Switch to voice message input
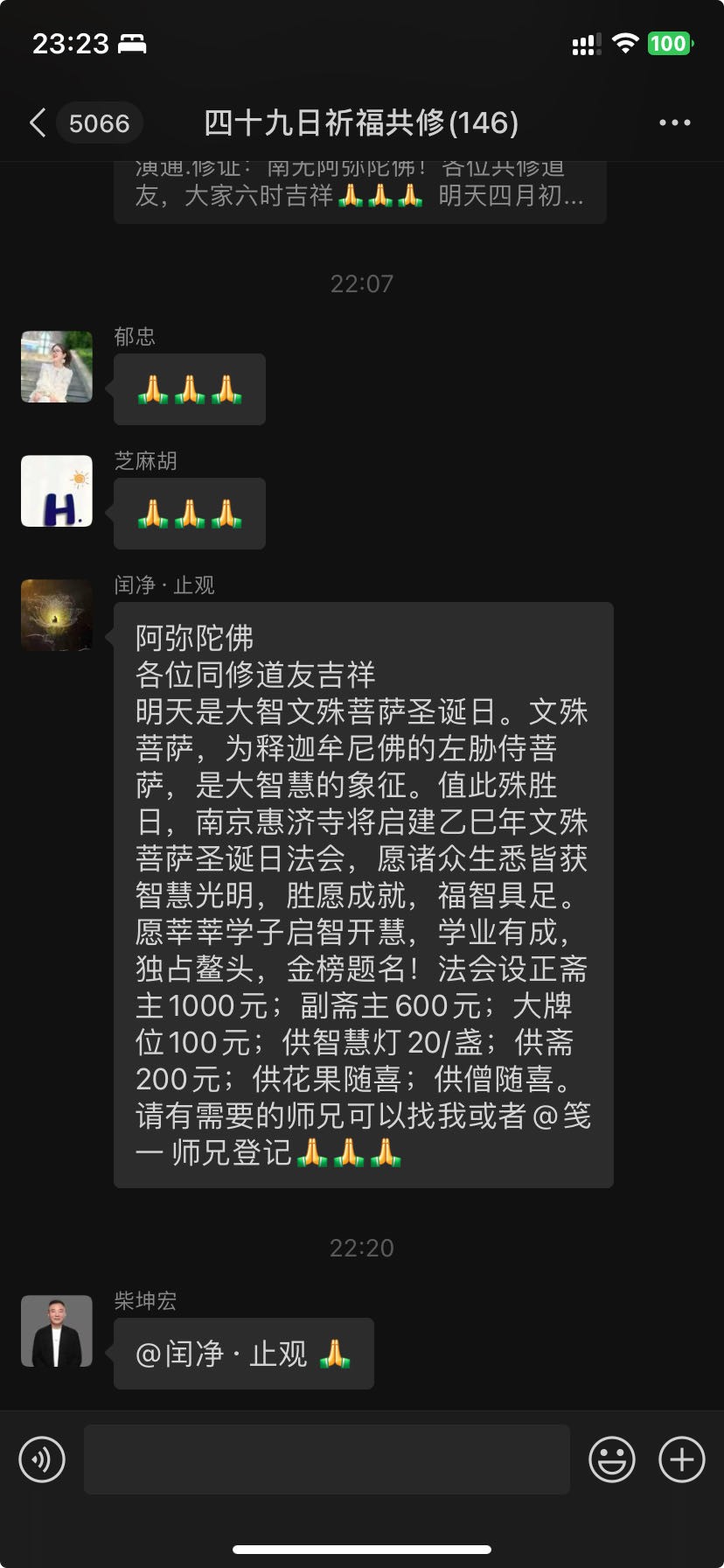This screenshot has height=1568, width=724. click(42, 1459)
